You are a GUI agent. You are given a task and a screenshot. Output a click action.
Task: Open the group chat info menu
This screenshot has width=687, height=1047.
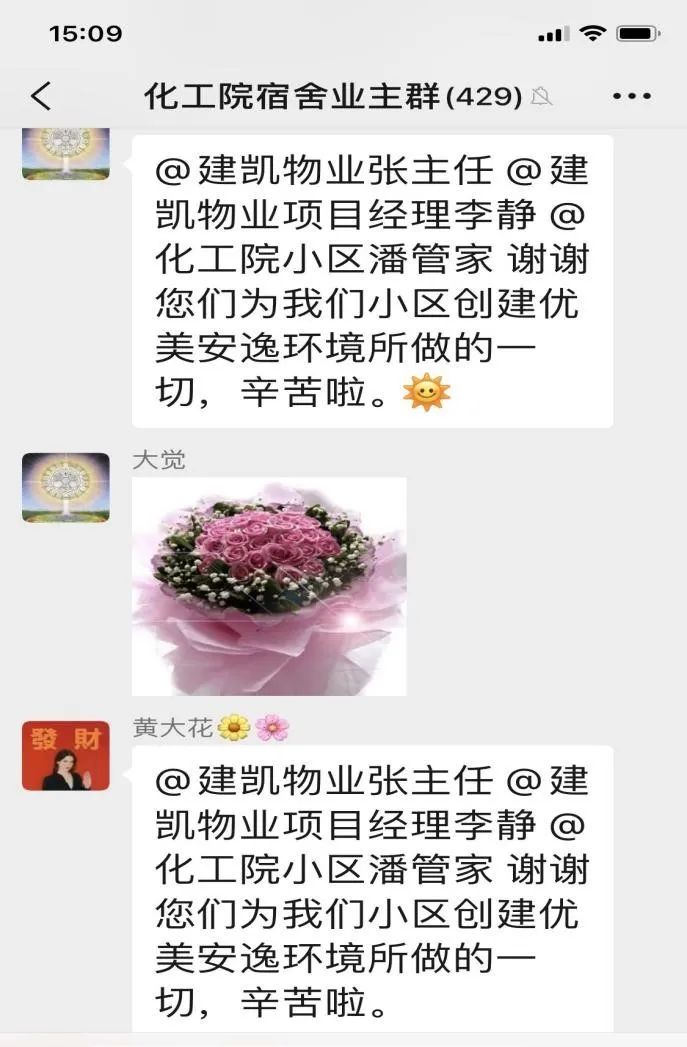coord(631,96)
